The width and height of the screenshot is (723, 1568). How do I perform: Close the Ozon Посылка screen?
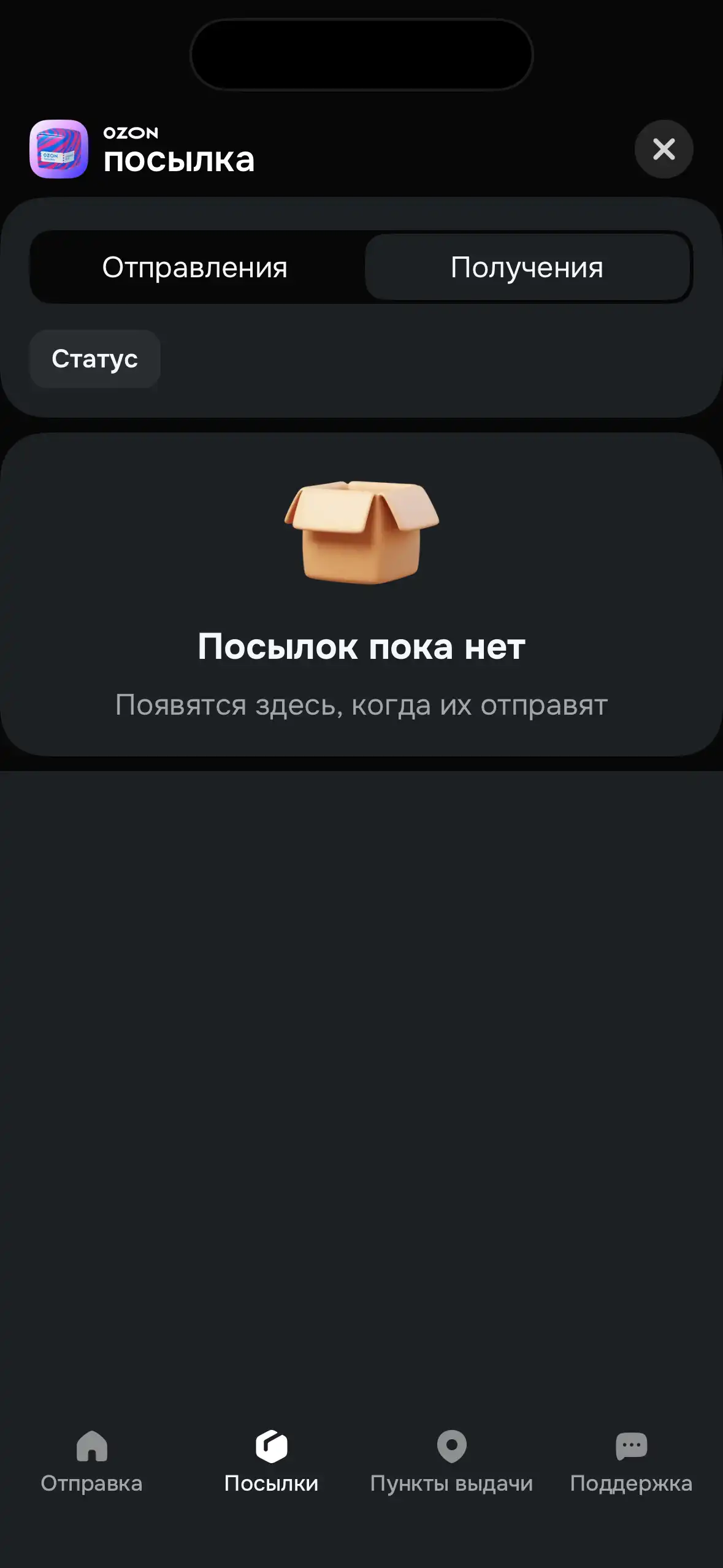[664, 149]
